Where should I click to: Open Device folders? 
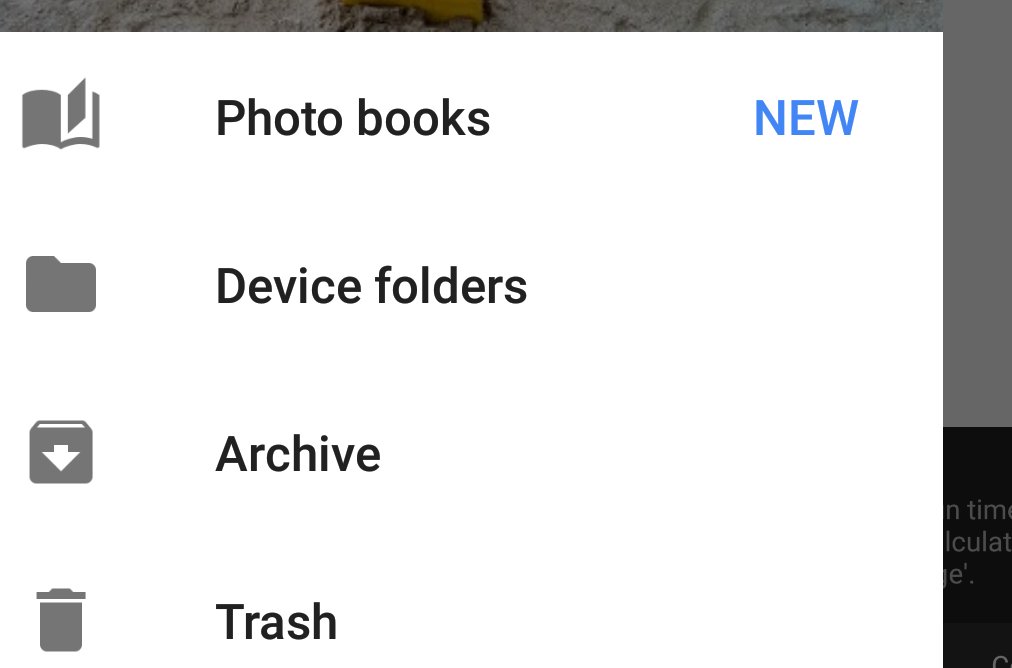[x=371, y=286]
